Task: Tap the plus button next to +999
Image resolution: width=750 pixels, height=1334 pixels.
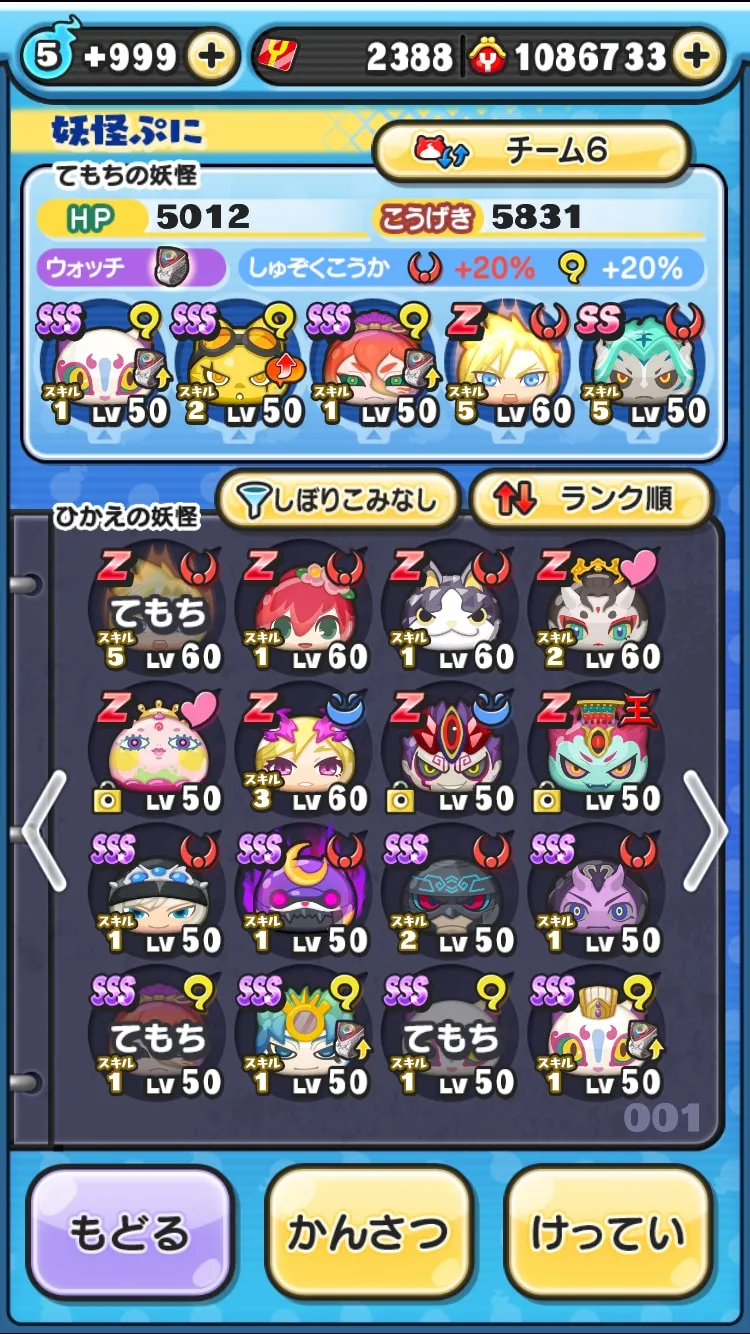Action: coord(211,56)
